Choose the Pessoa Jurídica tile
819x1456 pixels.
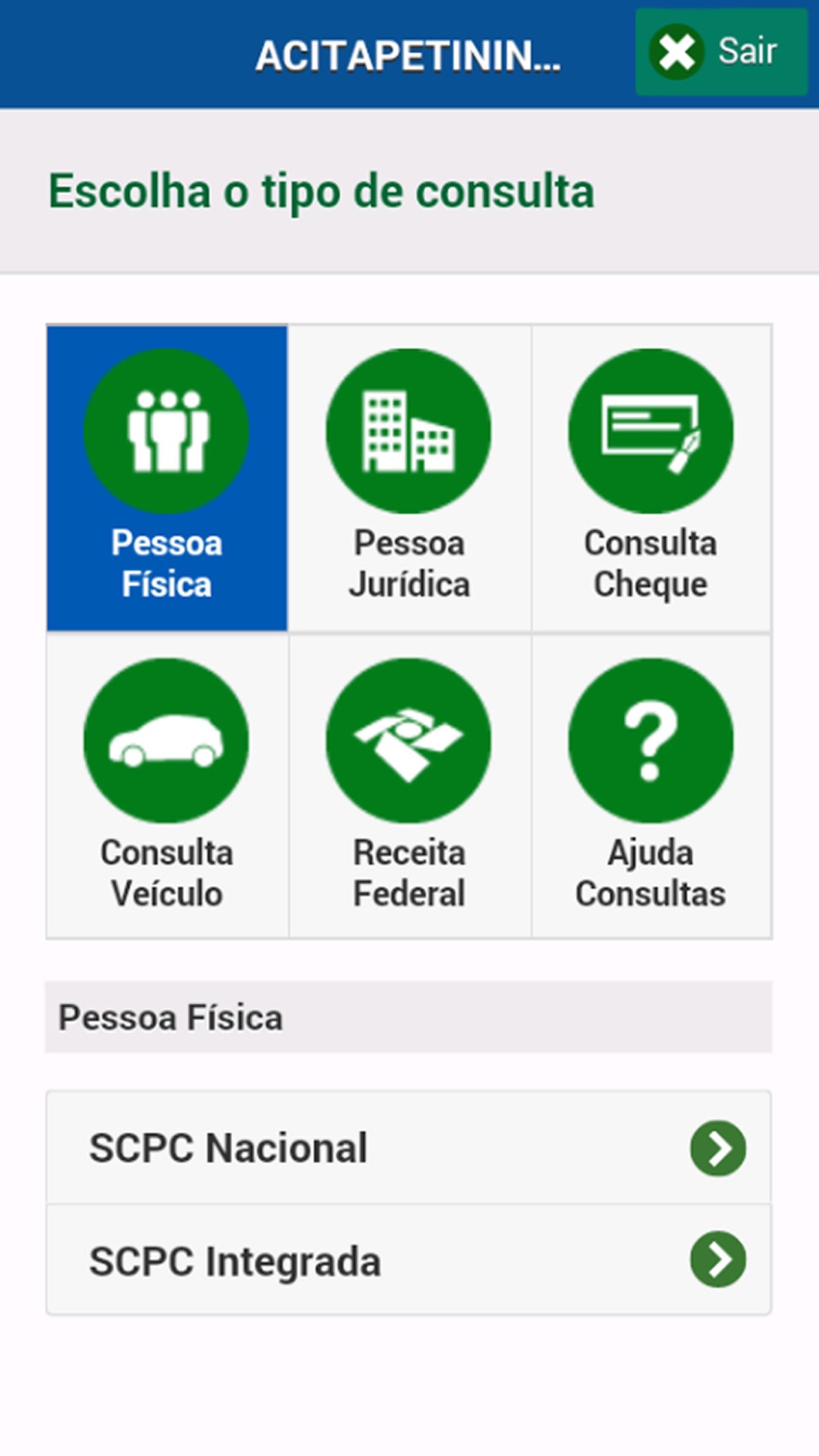pos(409,478)
